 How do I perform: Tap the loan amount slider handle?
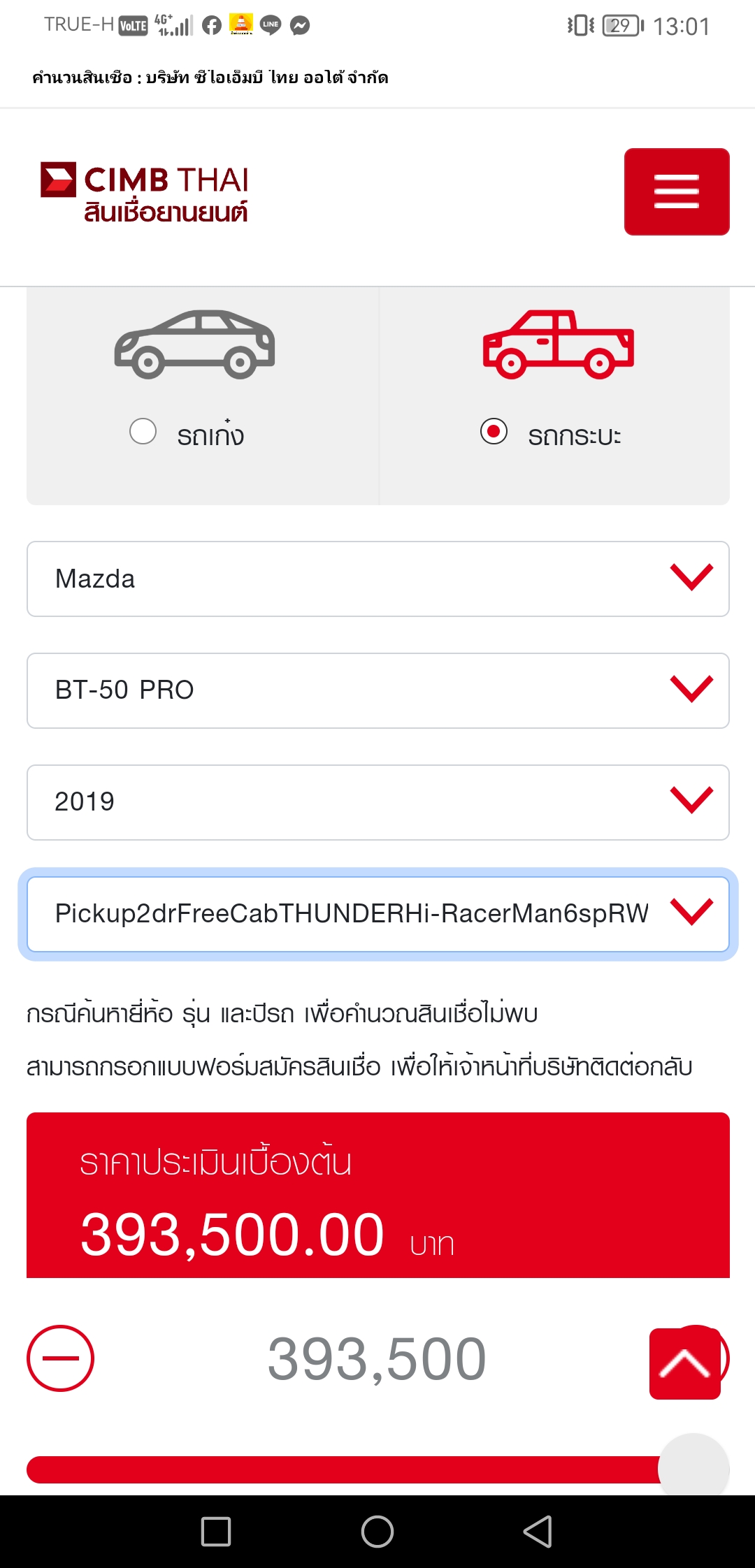693,1467
